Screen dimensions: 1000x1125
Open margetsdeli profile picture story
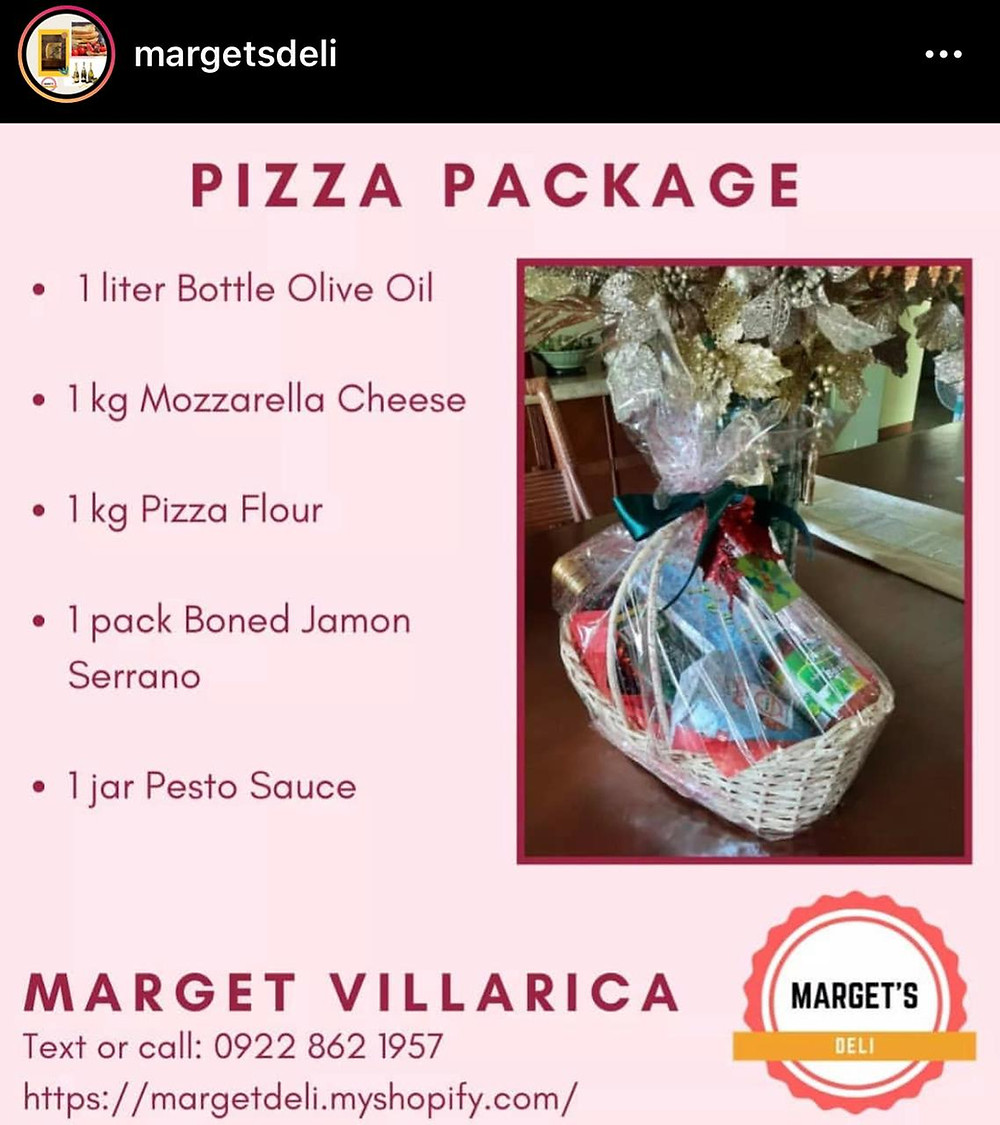(66, 54)
